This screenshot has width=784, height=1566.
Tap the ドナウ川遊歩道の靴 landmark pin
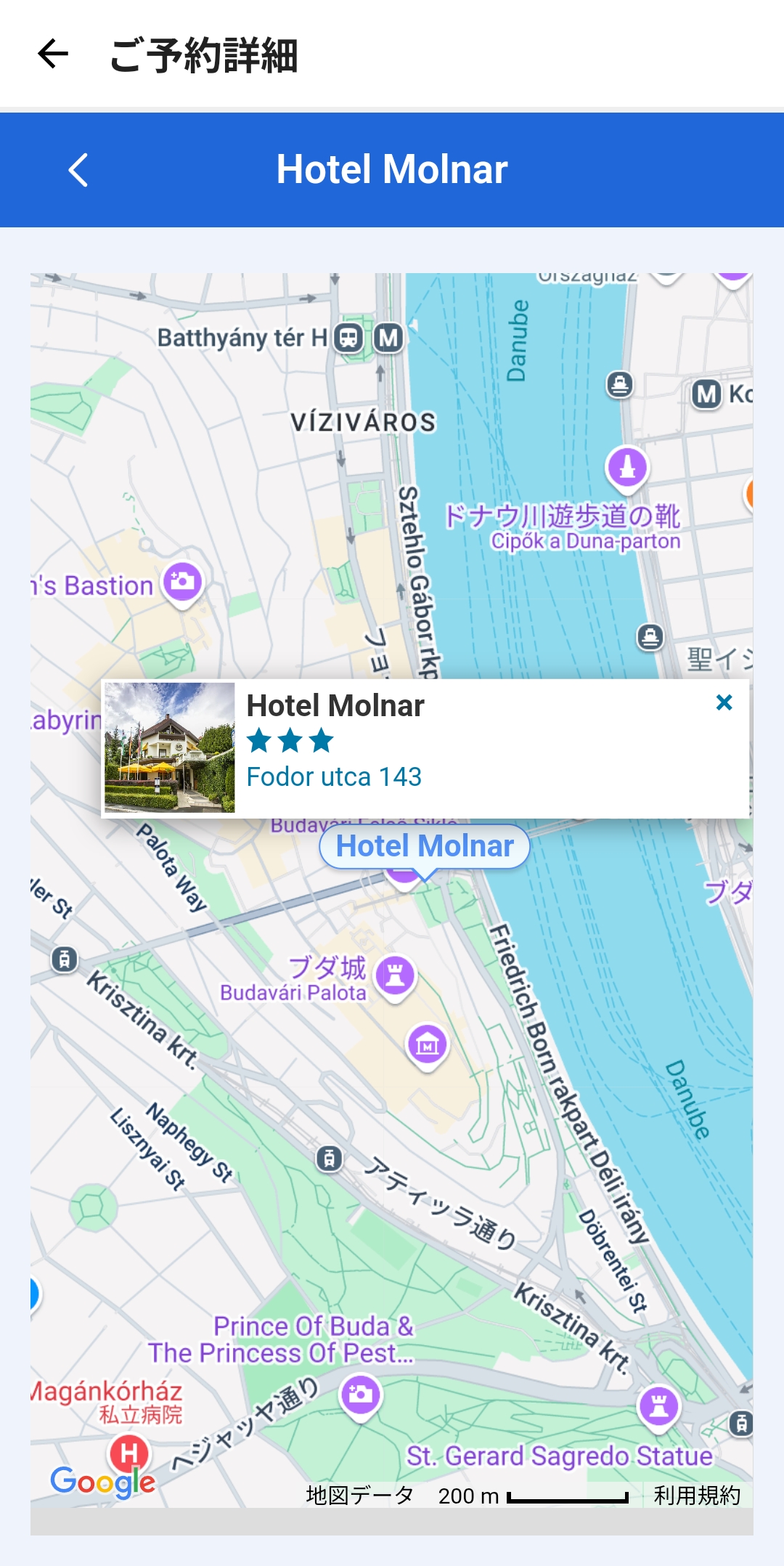[x=627, y=467]
